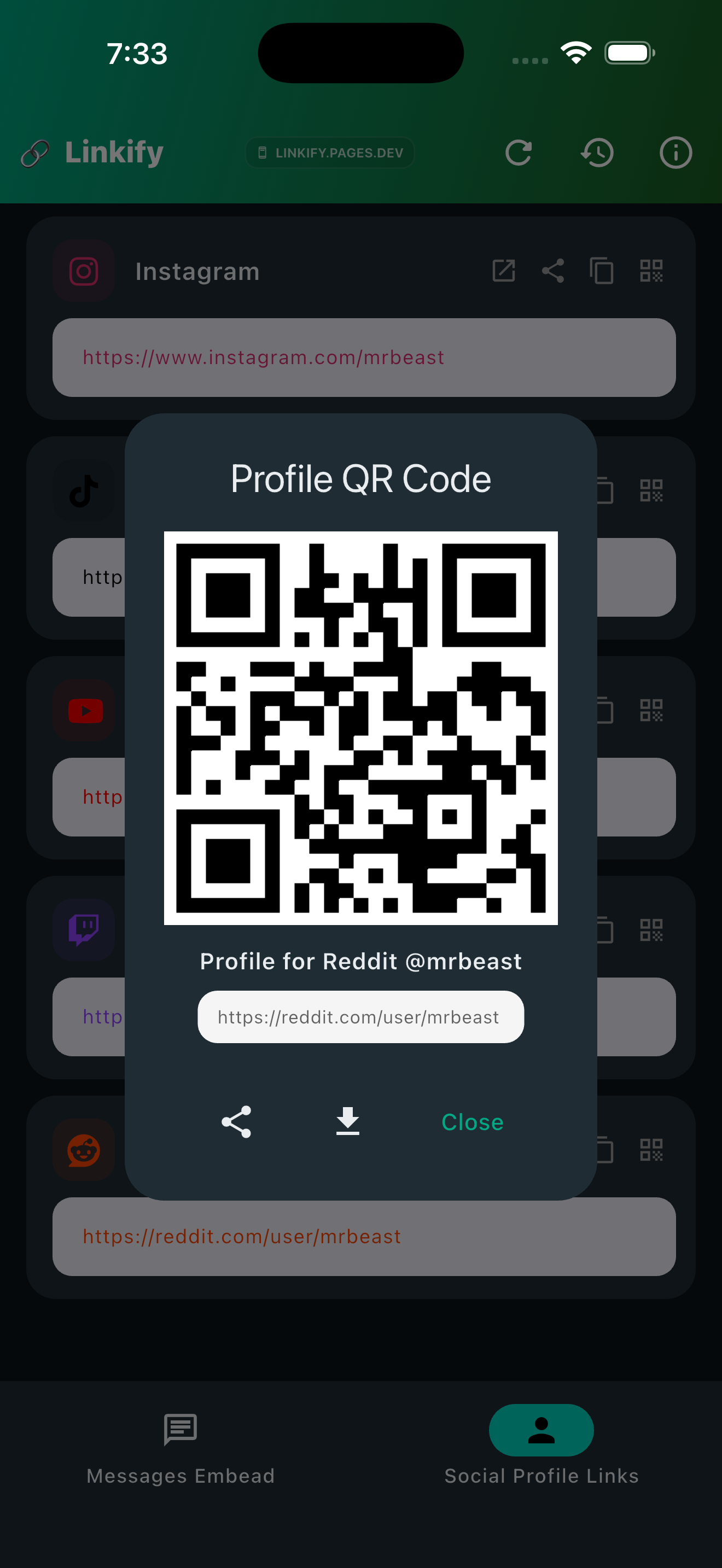Viewport: 722px width, 1568px height.
Task: Share the QR code from the modal
Action: click(236, 1122)
